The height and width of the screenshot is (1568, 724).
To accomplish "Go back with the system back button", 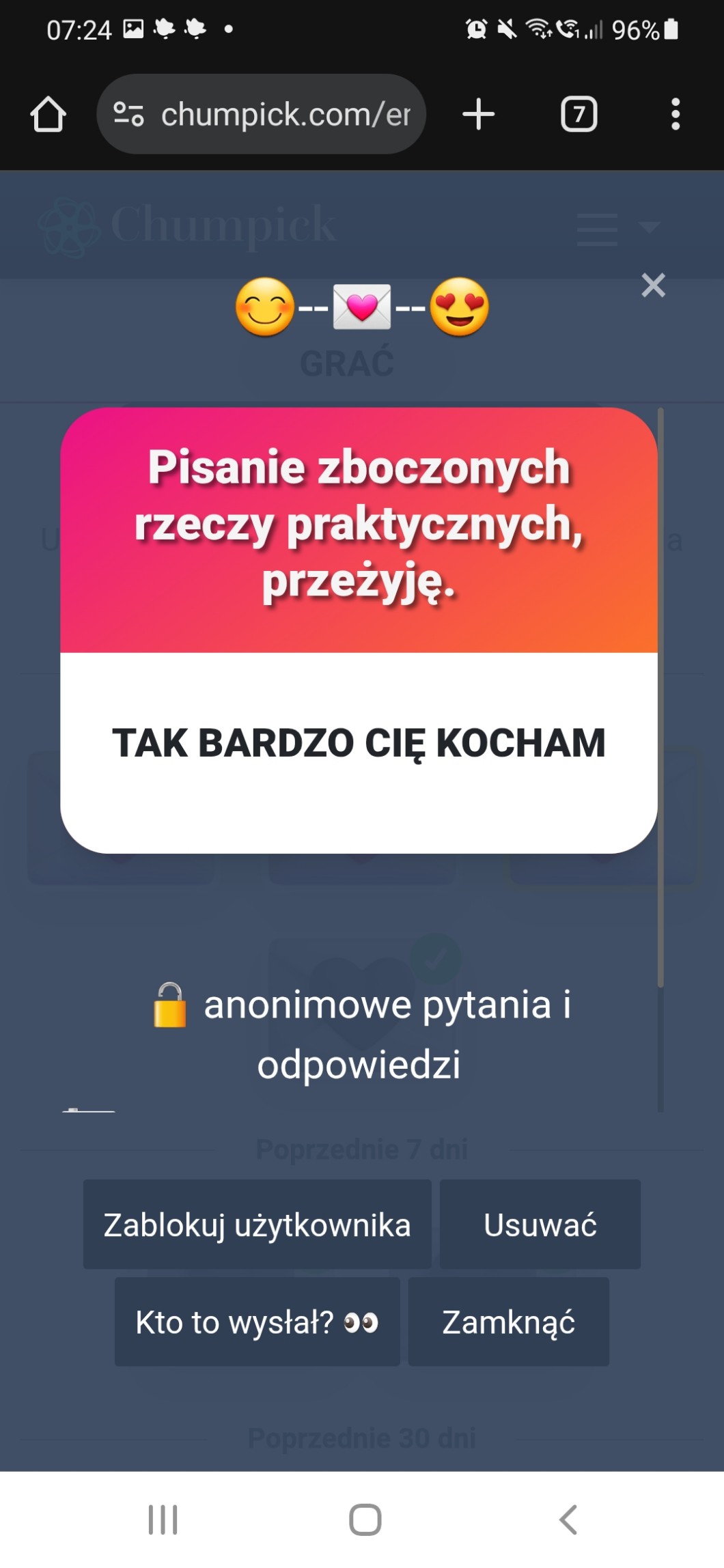I will tap(568, 1520).
